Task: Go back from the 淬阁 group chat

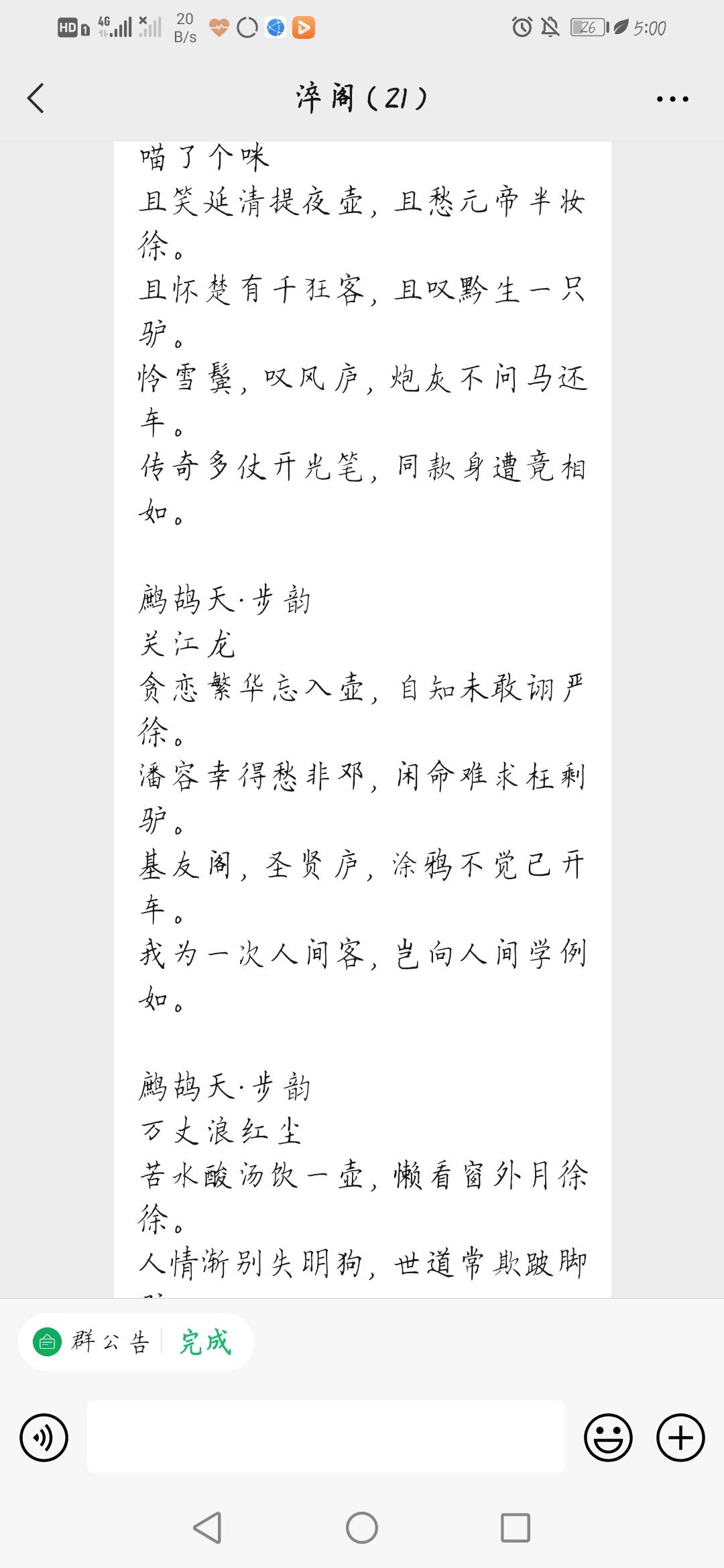Action: pos(36,99)
